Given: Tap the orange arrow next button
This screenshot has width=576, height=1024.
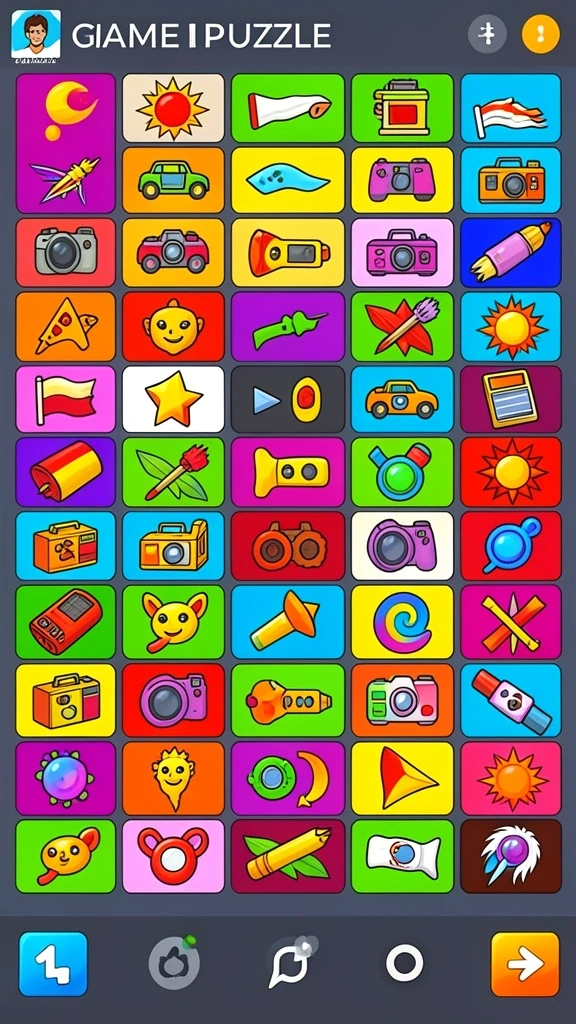Looking at the screenshot, I should click(525, 964).
